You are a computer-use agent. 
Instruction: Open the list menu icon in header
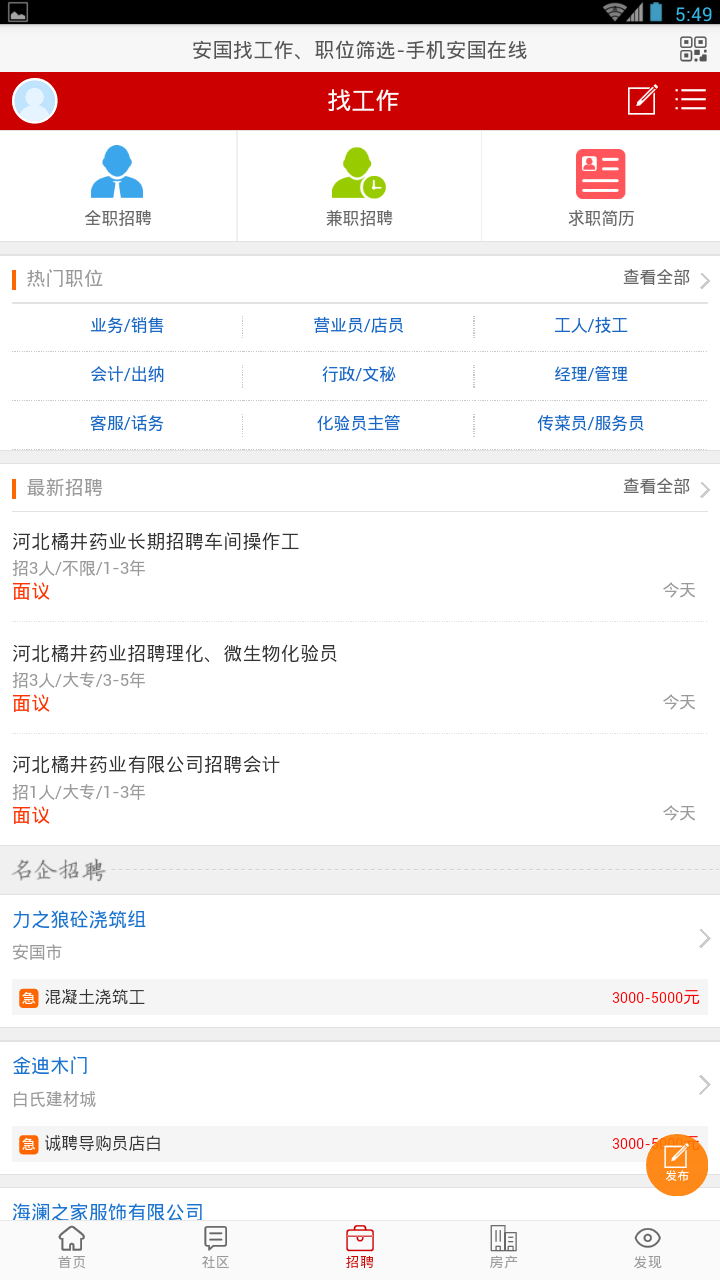tap(691, 100)
